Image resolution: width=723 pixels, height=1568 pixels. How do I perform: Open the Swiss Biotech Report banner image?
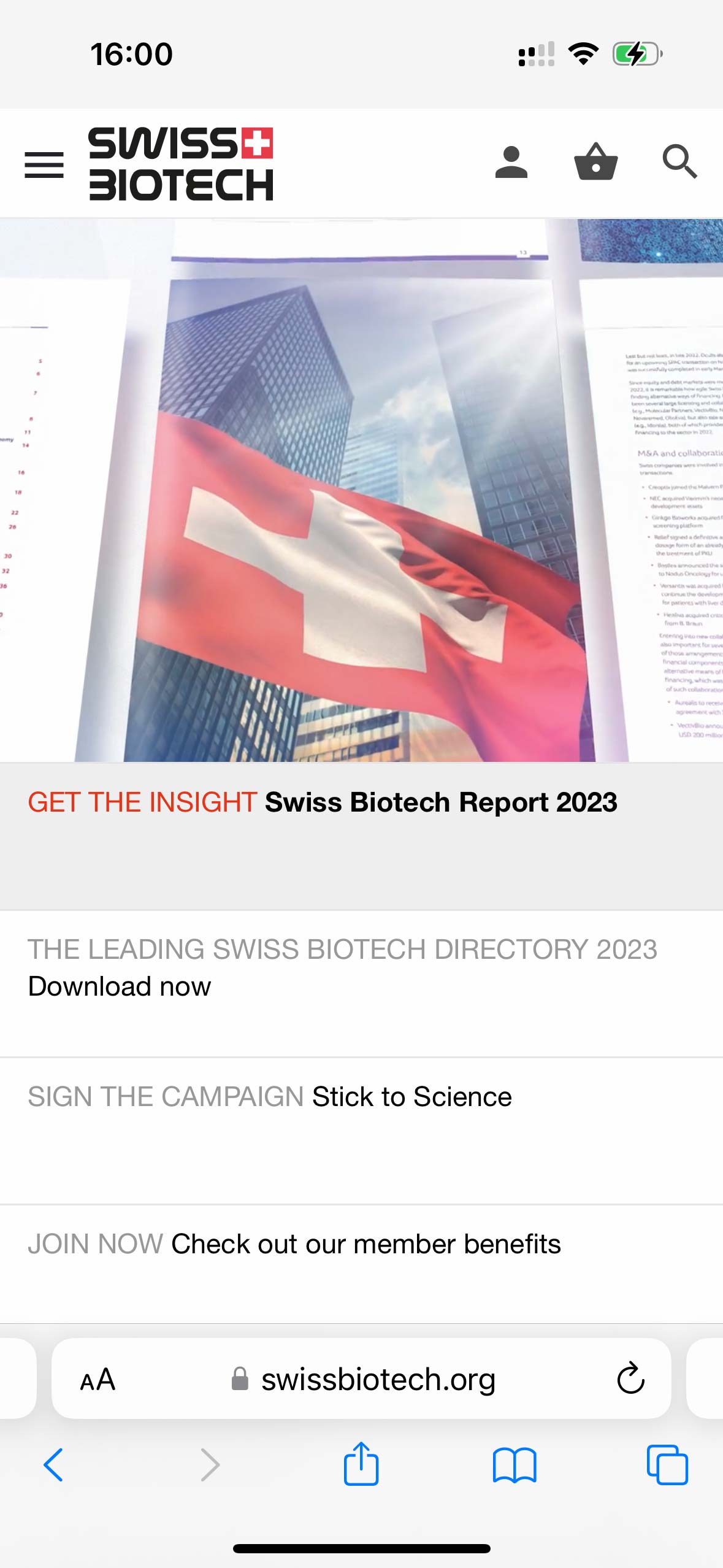pyautogui.click(x=361, y=491)
